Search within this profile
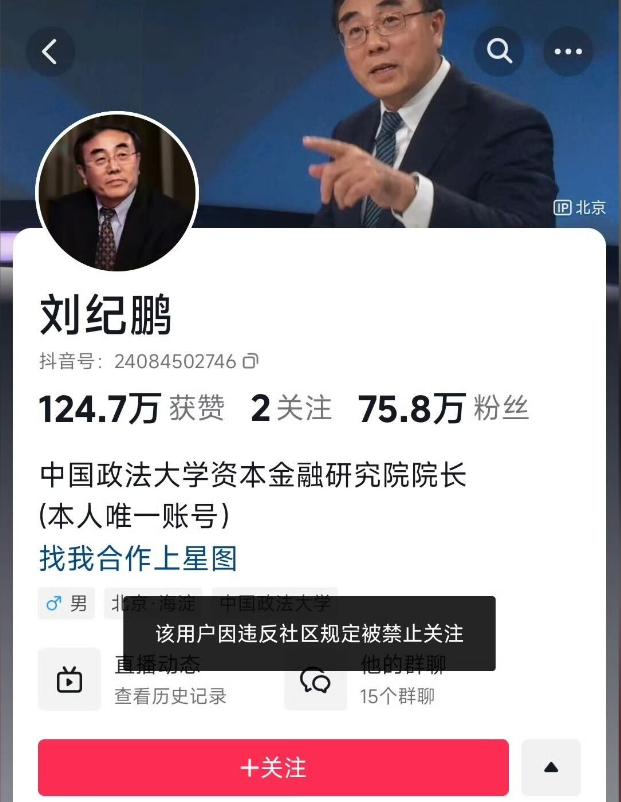This screenshot has height=802, width=621. coord(499,51)
